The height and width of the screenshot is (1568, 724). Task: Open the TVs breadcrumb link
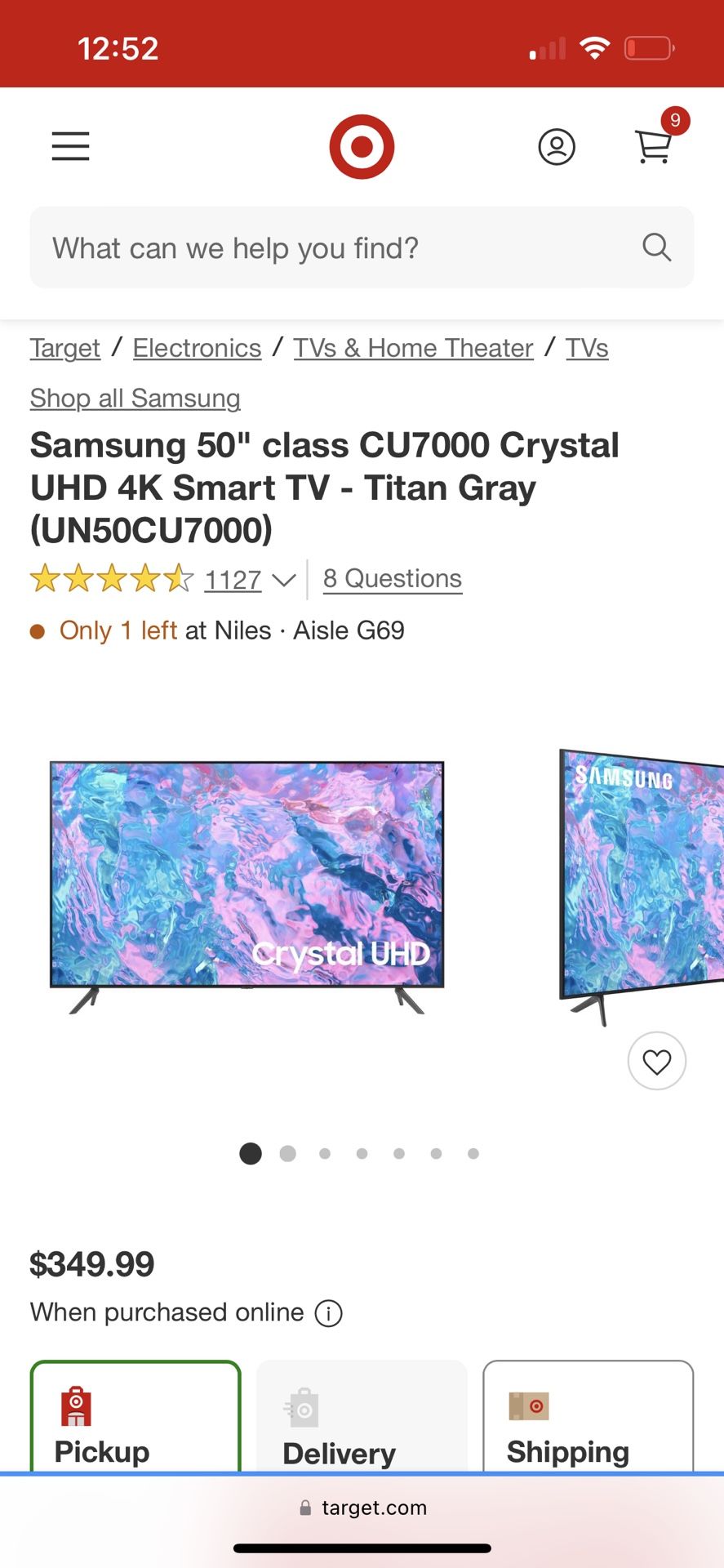[x=587, y=348]
